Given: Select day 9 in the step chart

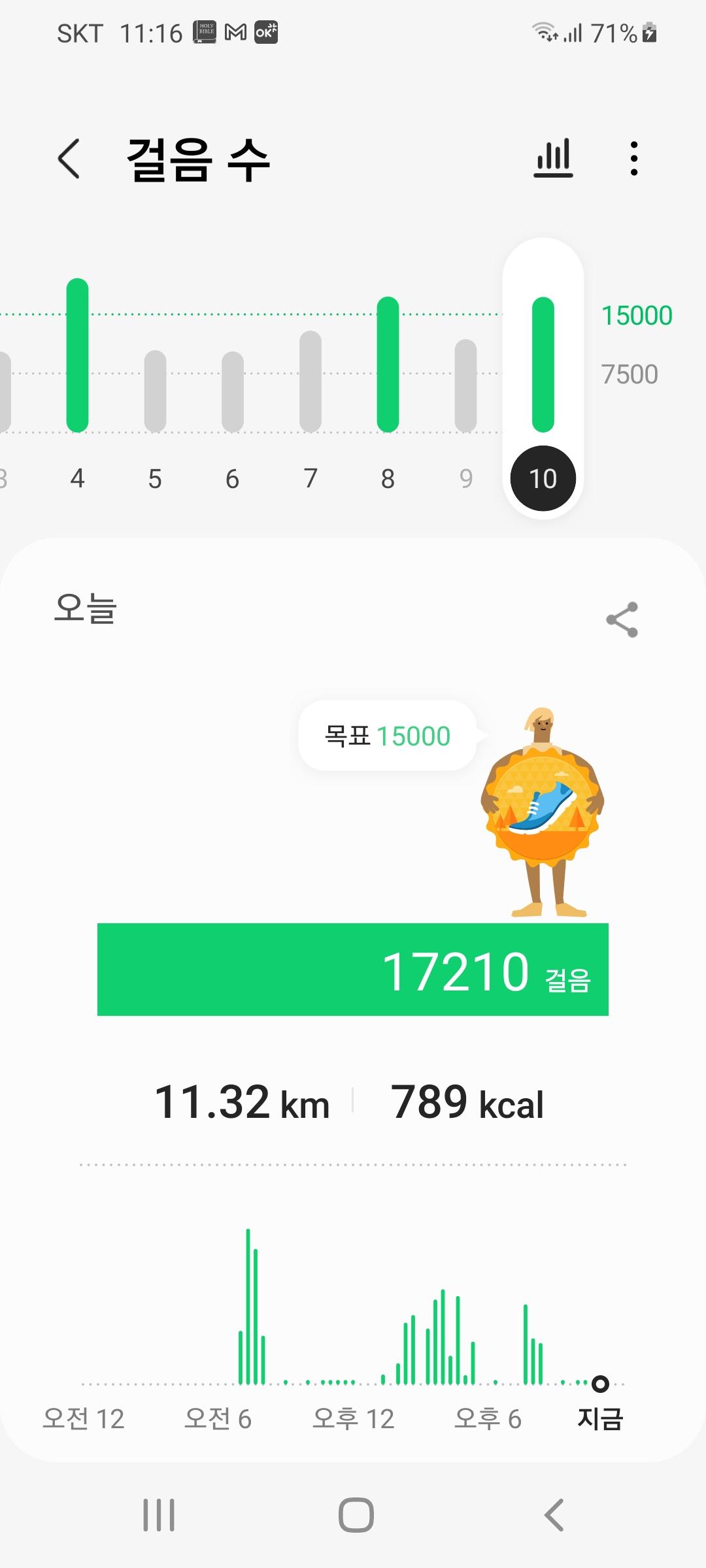Looking at the screenshot, I should click(465, 385).
